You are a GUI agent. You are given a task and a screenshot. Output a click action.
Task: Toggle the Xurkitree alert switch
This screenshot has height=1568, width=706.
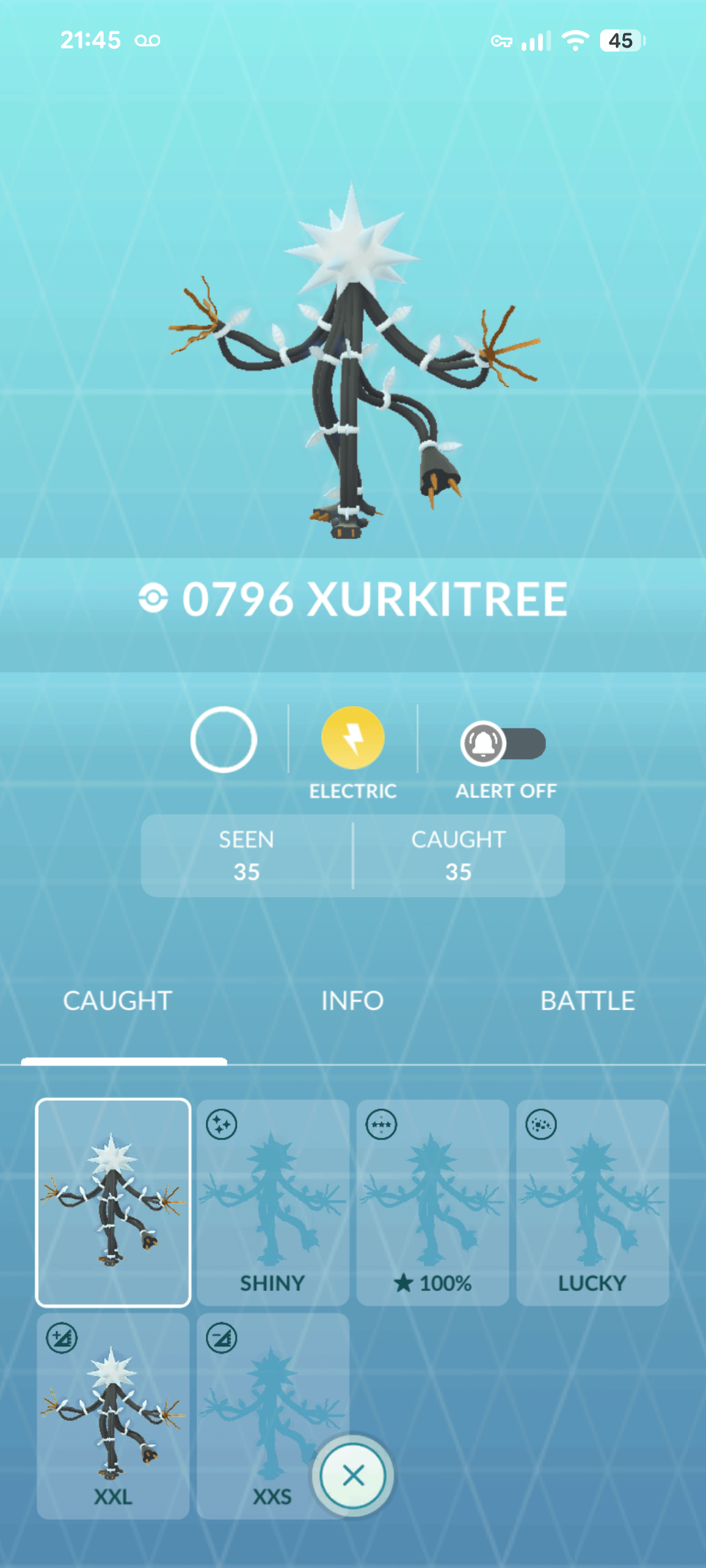click(x=503, y=743)
